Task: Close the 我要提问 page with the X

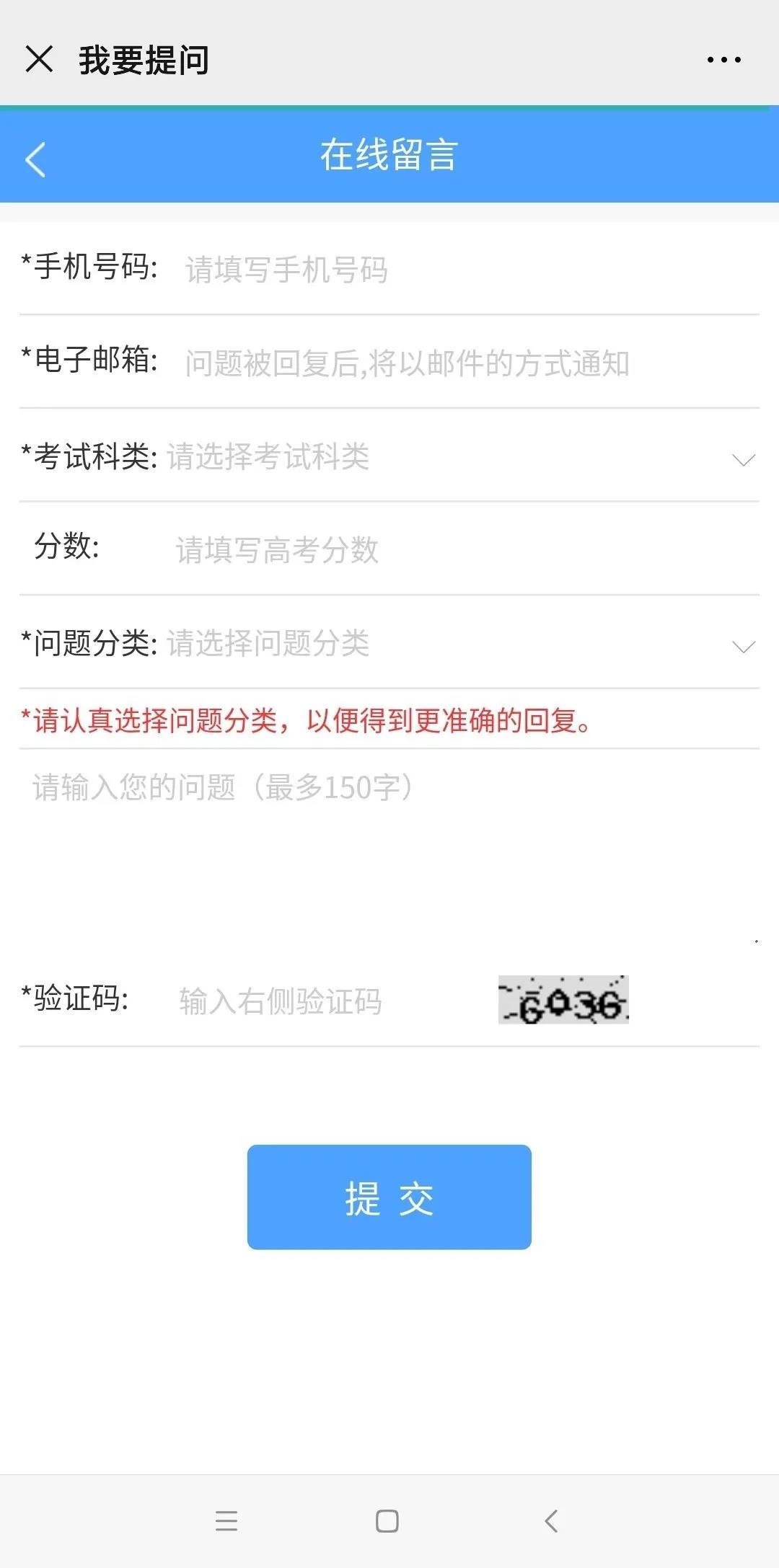Action: [39, 59]
